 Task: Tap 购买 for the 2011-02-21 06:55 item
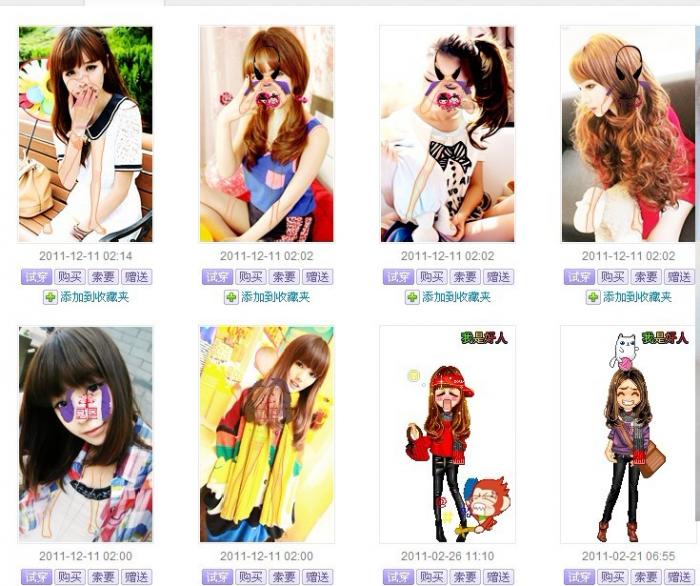(x=612, y=577)
